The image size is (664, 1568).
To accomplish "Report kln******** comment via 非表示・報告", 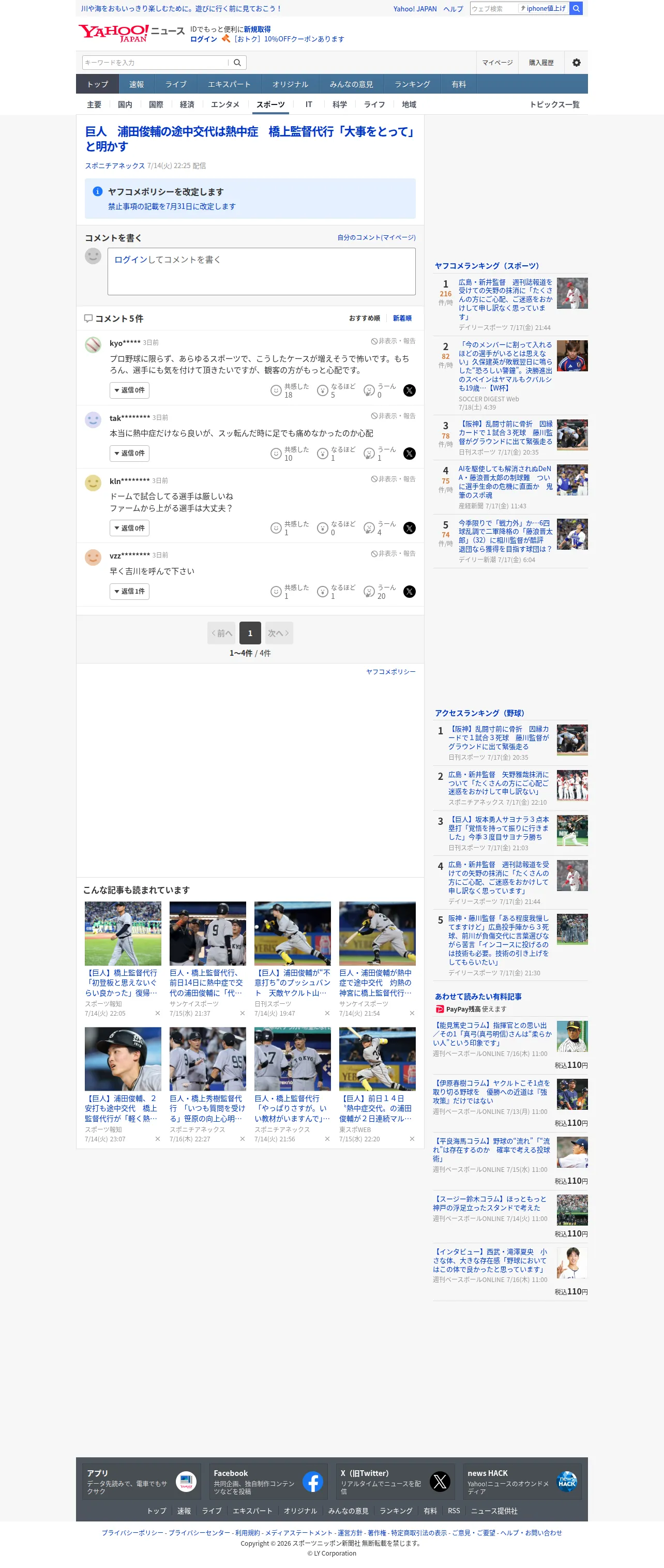I will [393, 479].
